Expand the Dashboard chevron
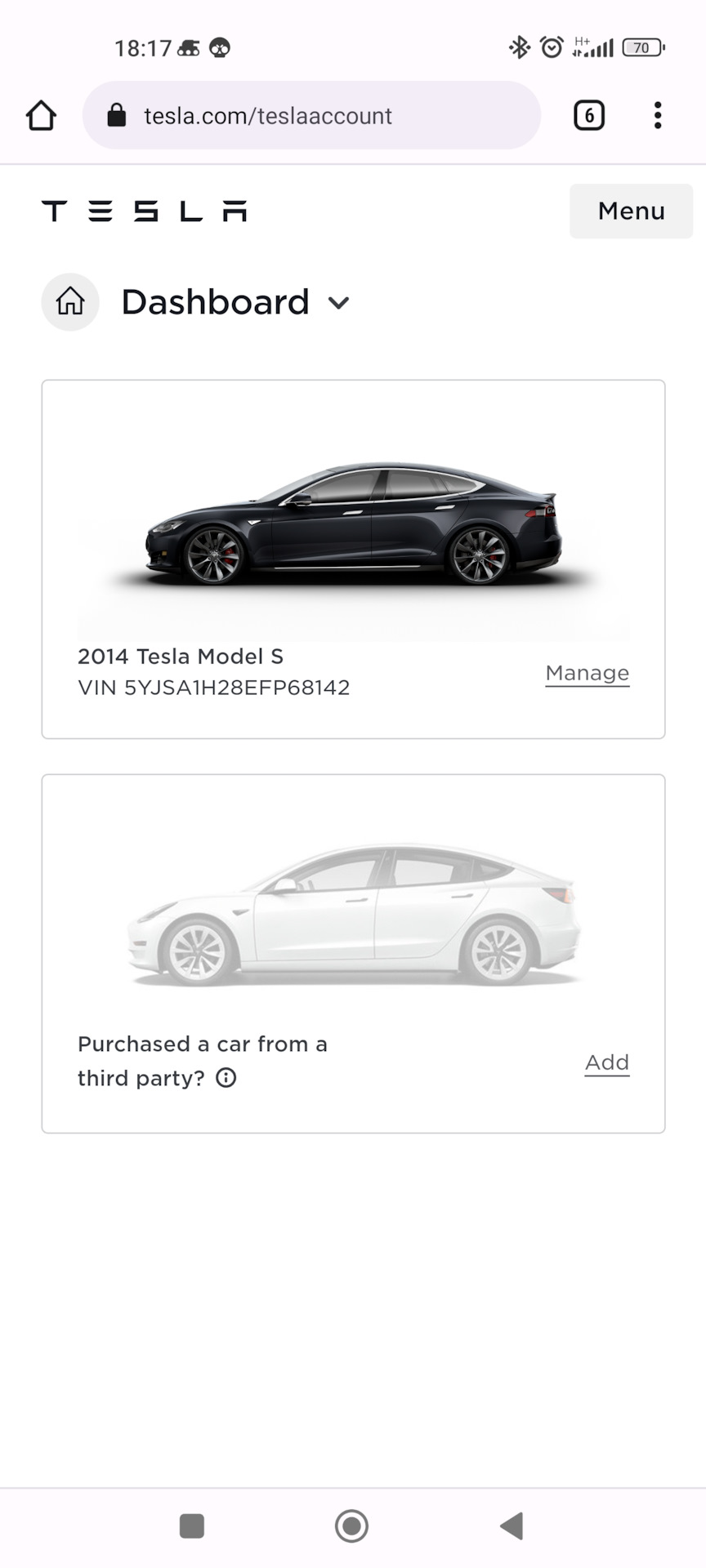This screenshot has height=1568, width=706. pos(339,303)
